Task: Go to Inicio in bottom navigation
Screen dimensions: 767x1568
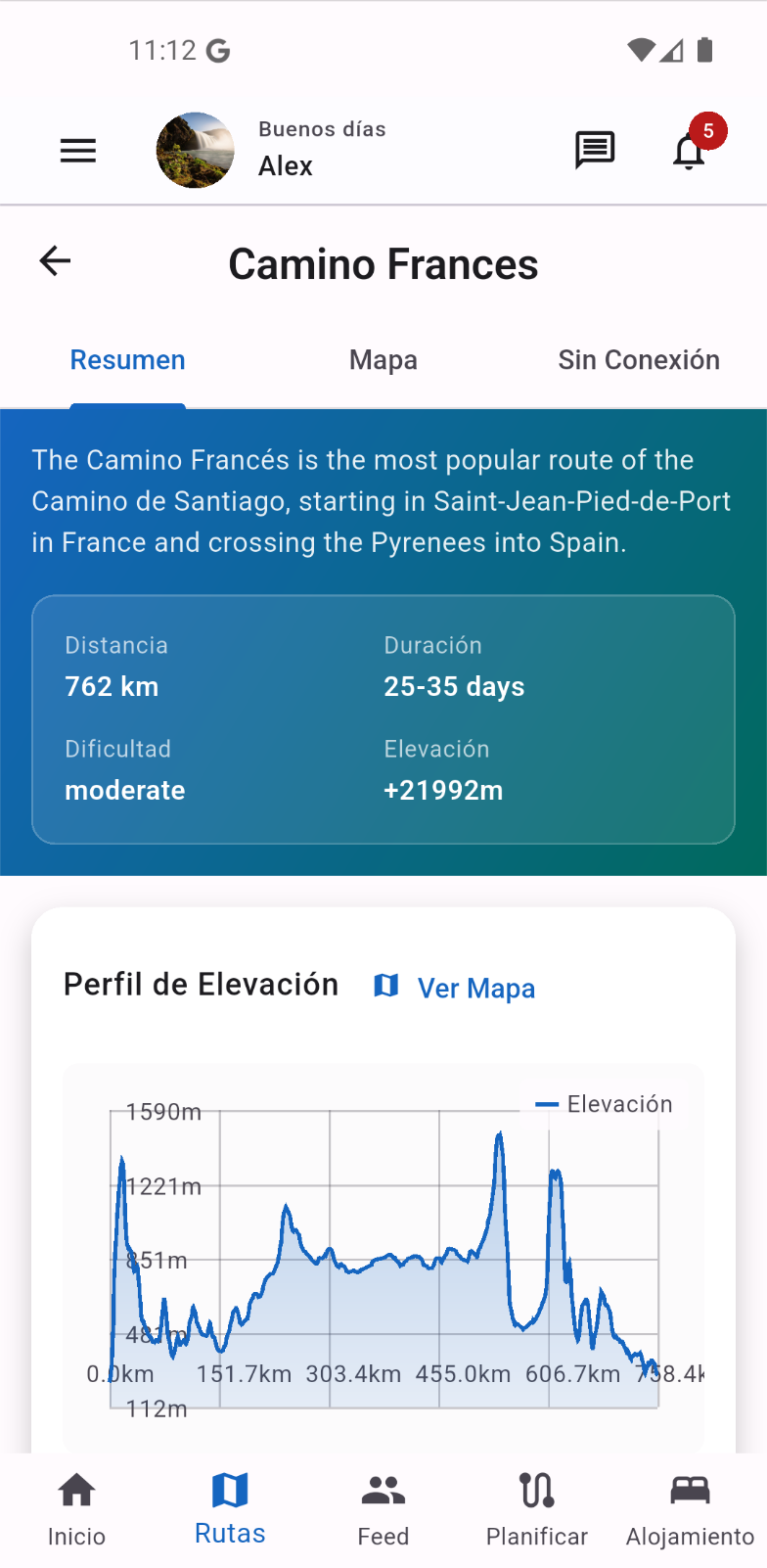Action: point(76,1509)
